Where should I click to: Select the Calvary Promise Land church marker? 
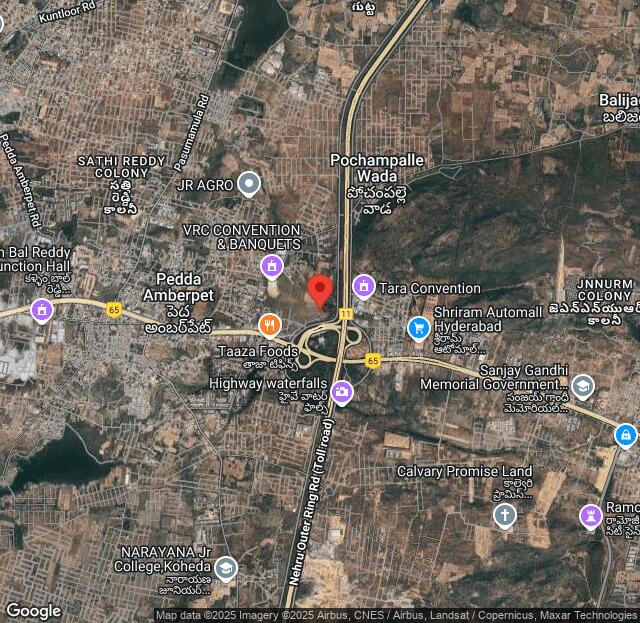pyautogui.click(x=505, y=516)
